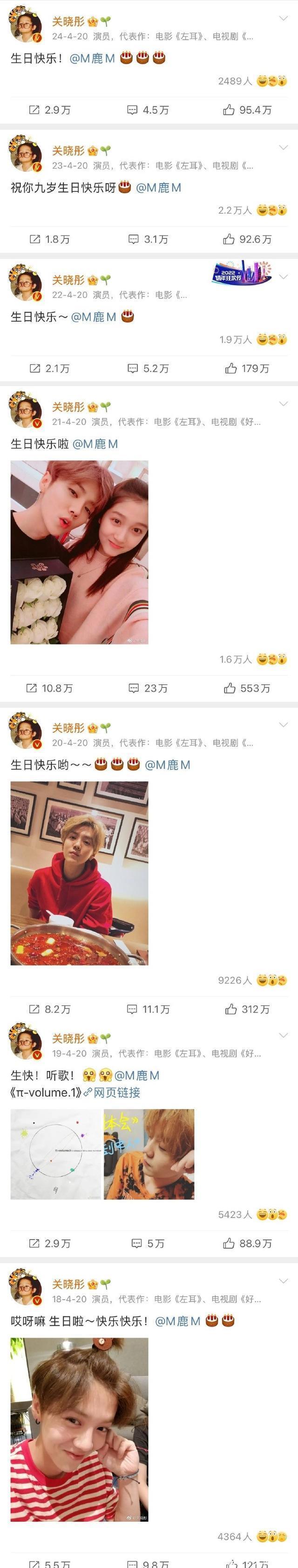Expand the dropdown arrow on the 19-4-20 post
Screen dimensions: 298x1568
tap(283, 1036)
